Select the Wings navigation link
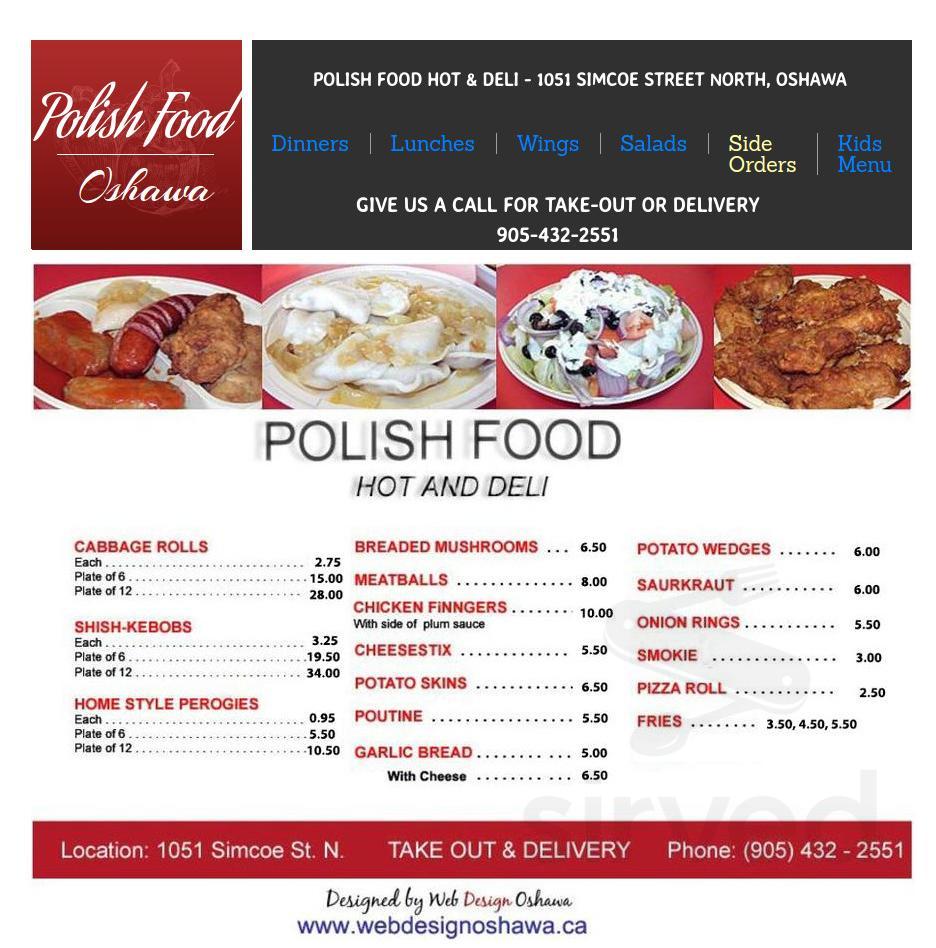 pyautogui.click(x=547, y=144)
